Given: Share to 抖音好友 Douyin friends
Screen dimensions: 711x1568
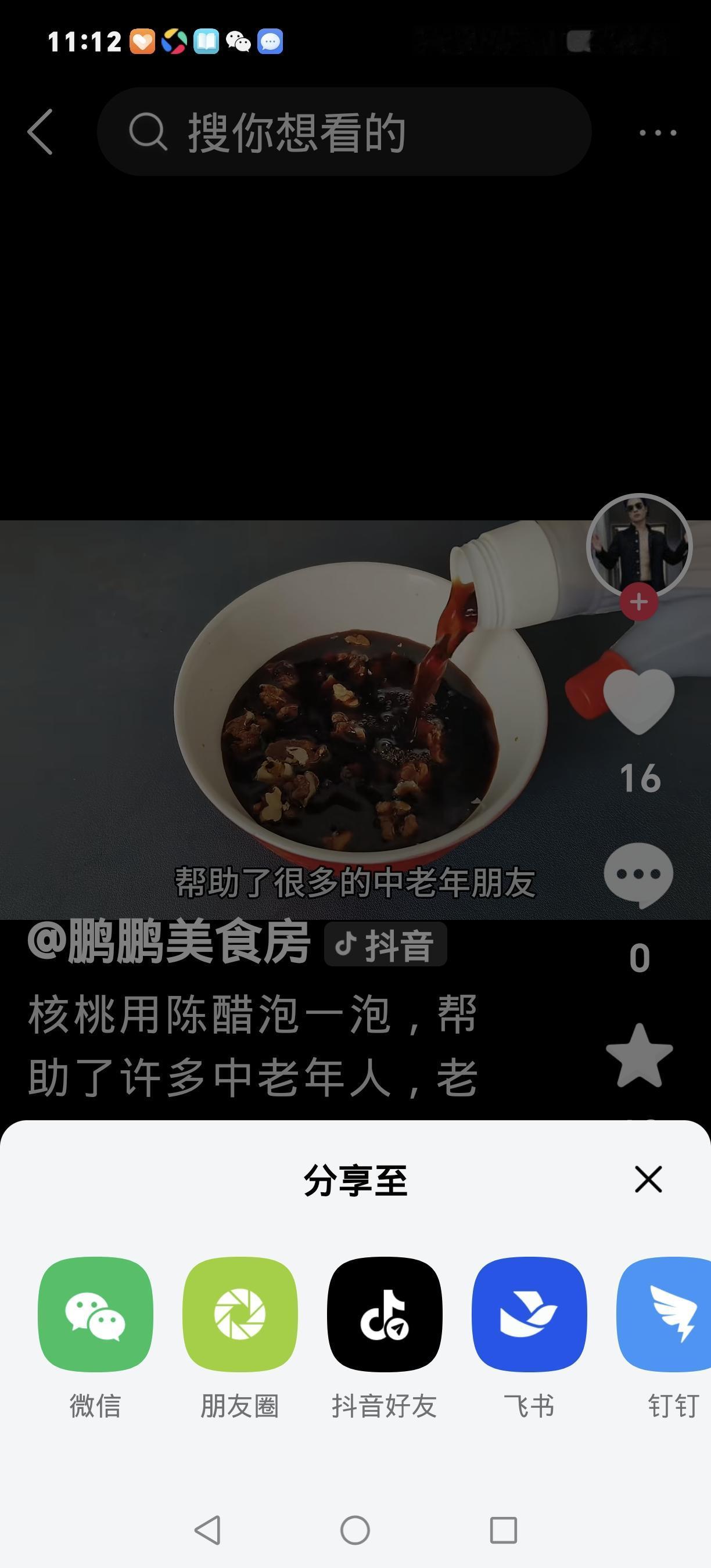Looking at the screenshot, I should pyautogui.click(x=384, y=1315).
